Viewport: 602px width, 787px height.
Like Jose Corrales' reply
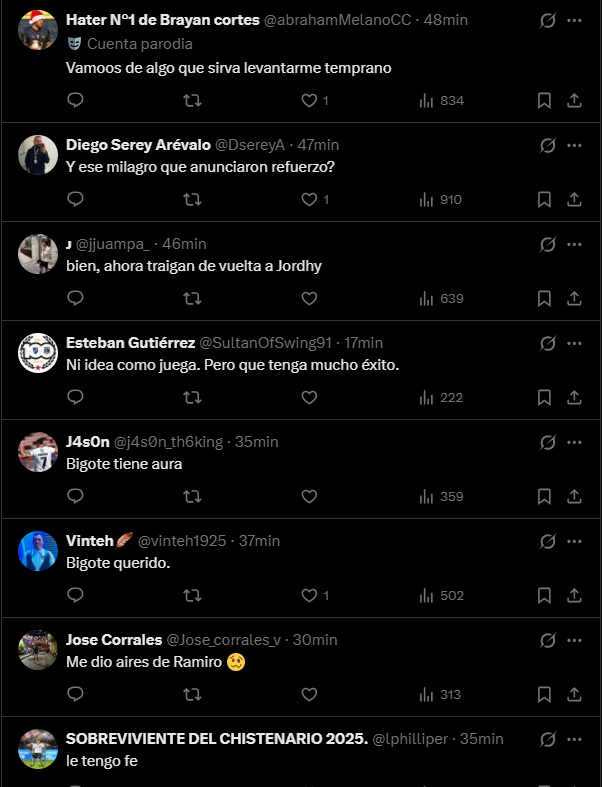(x=309, y=694)
